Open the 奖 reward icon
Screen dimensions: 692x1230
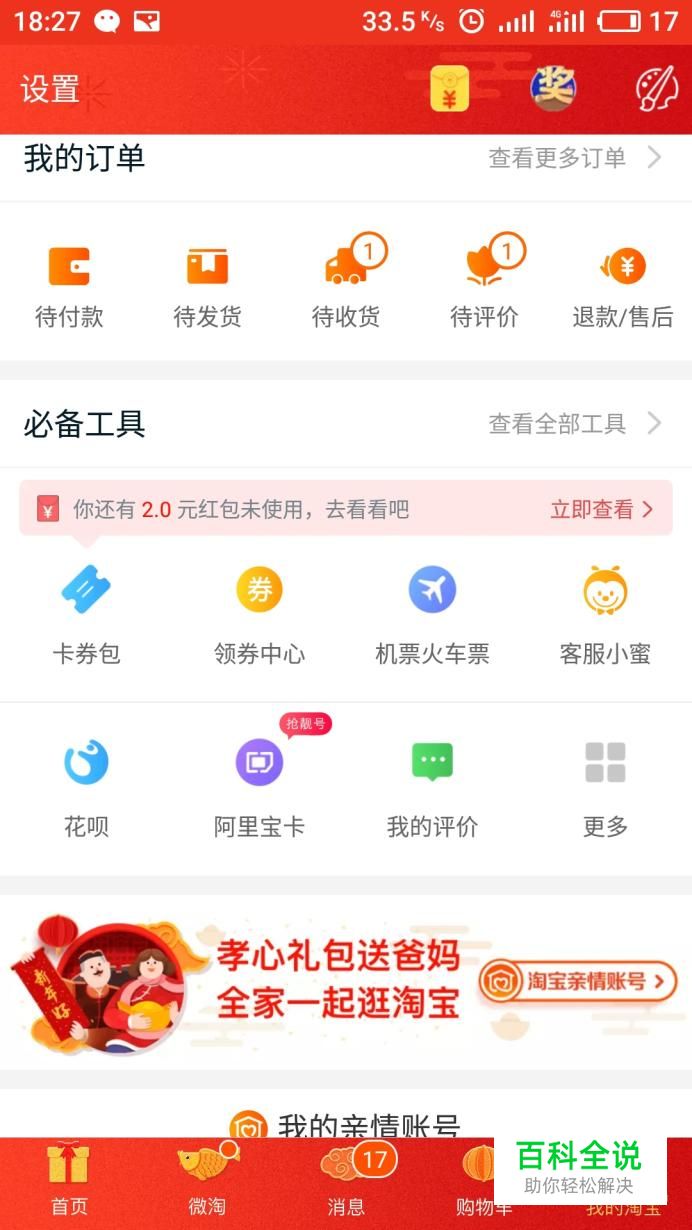[553, 88]
